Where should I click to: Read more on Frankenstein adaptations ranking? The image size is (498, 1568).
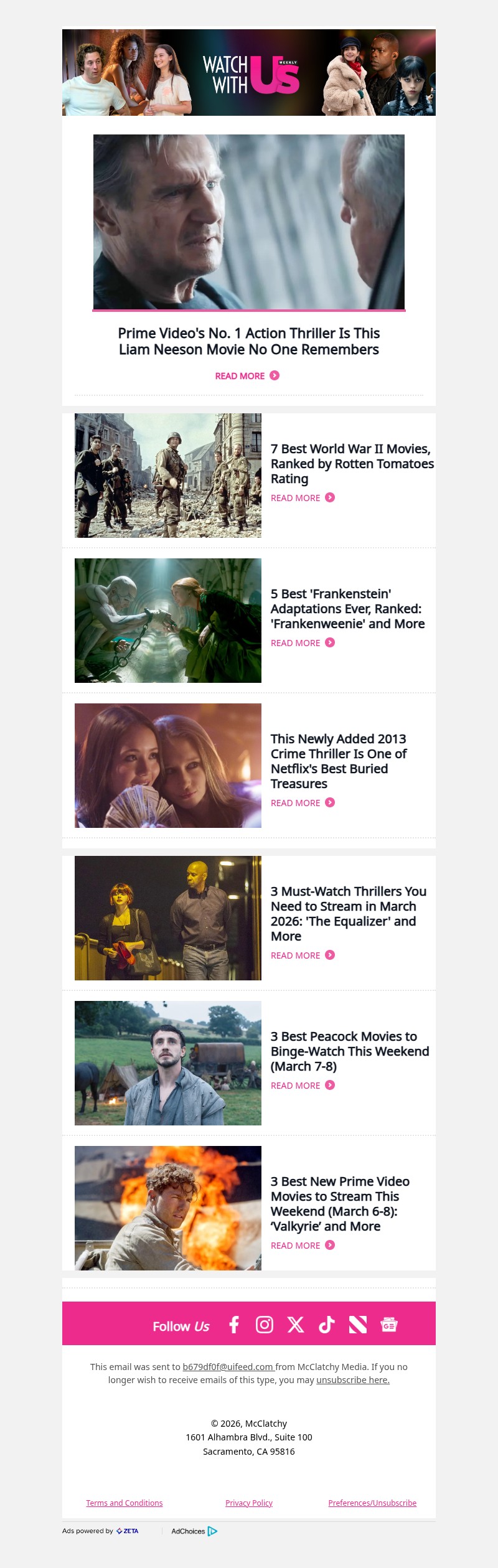point(303,643)
